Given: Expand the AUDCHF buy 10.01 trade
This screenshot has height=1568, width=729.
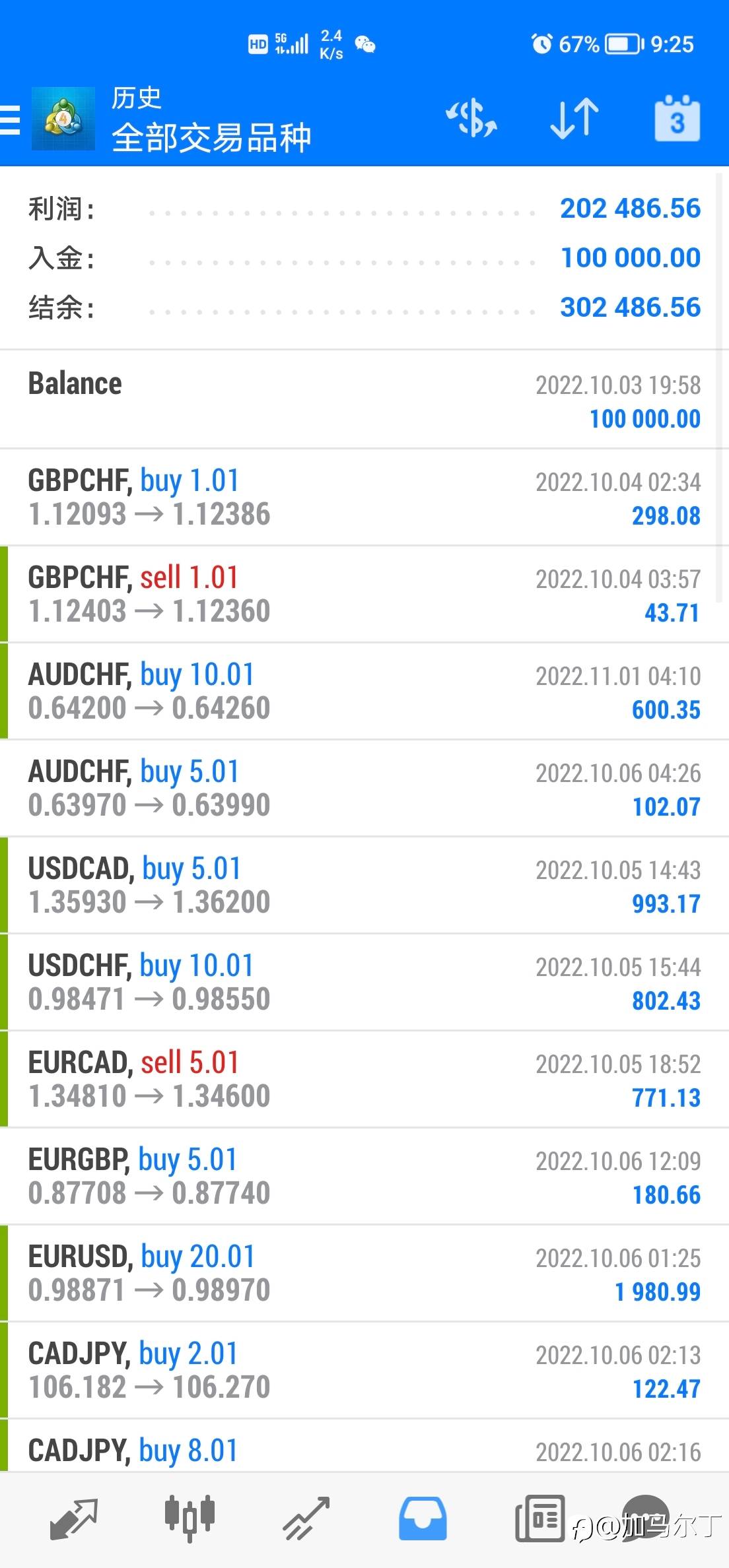Looking at the screenshot, I should [x=364, y=692].
